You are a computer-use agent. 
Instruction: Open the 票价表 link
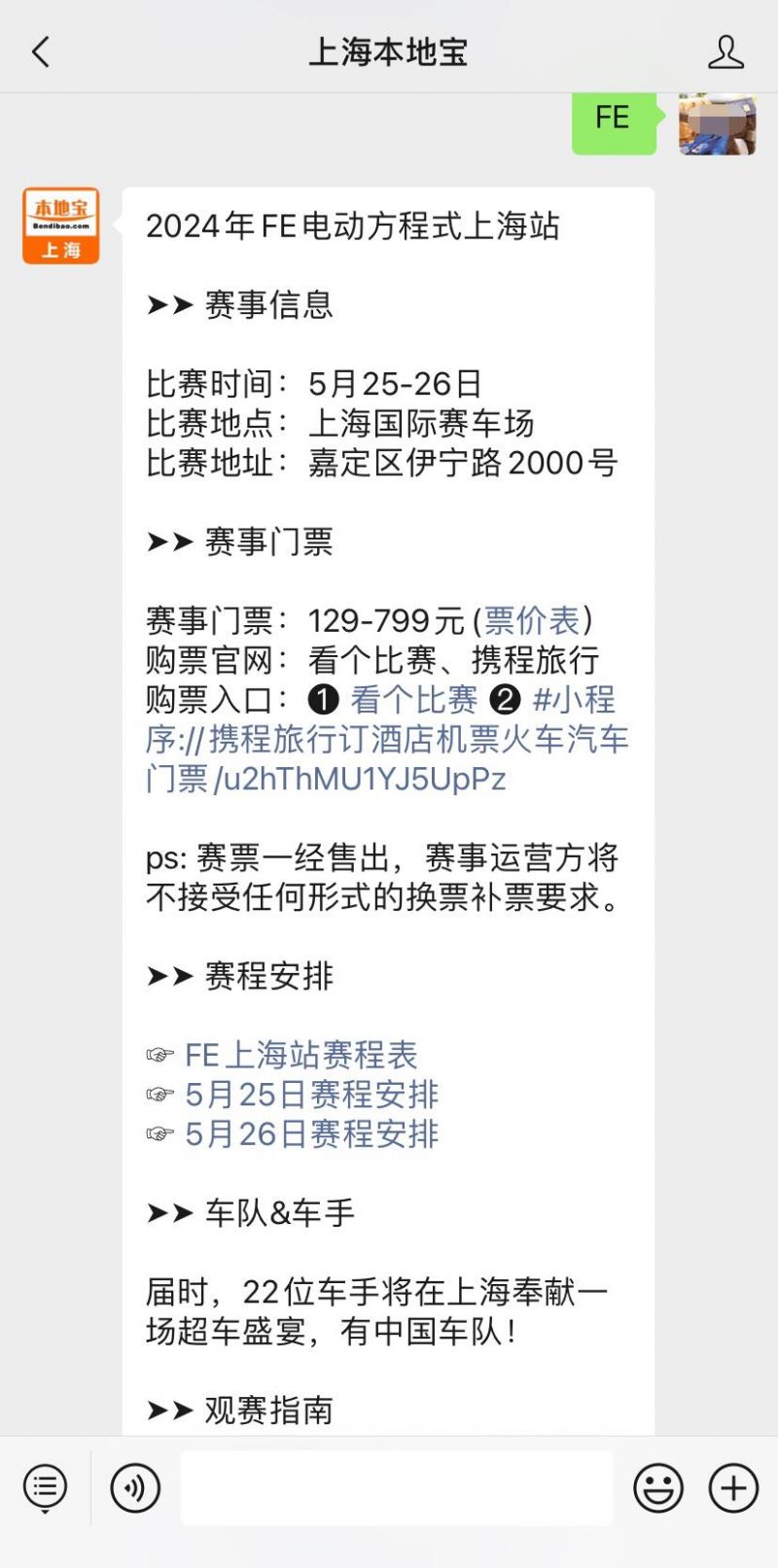tap(532, 620)
